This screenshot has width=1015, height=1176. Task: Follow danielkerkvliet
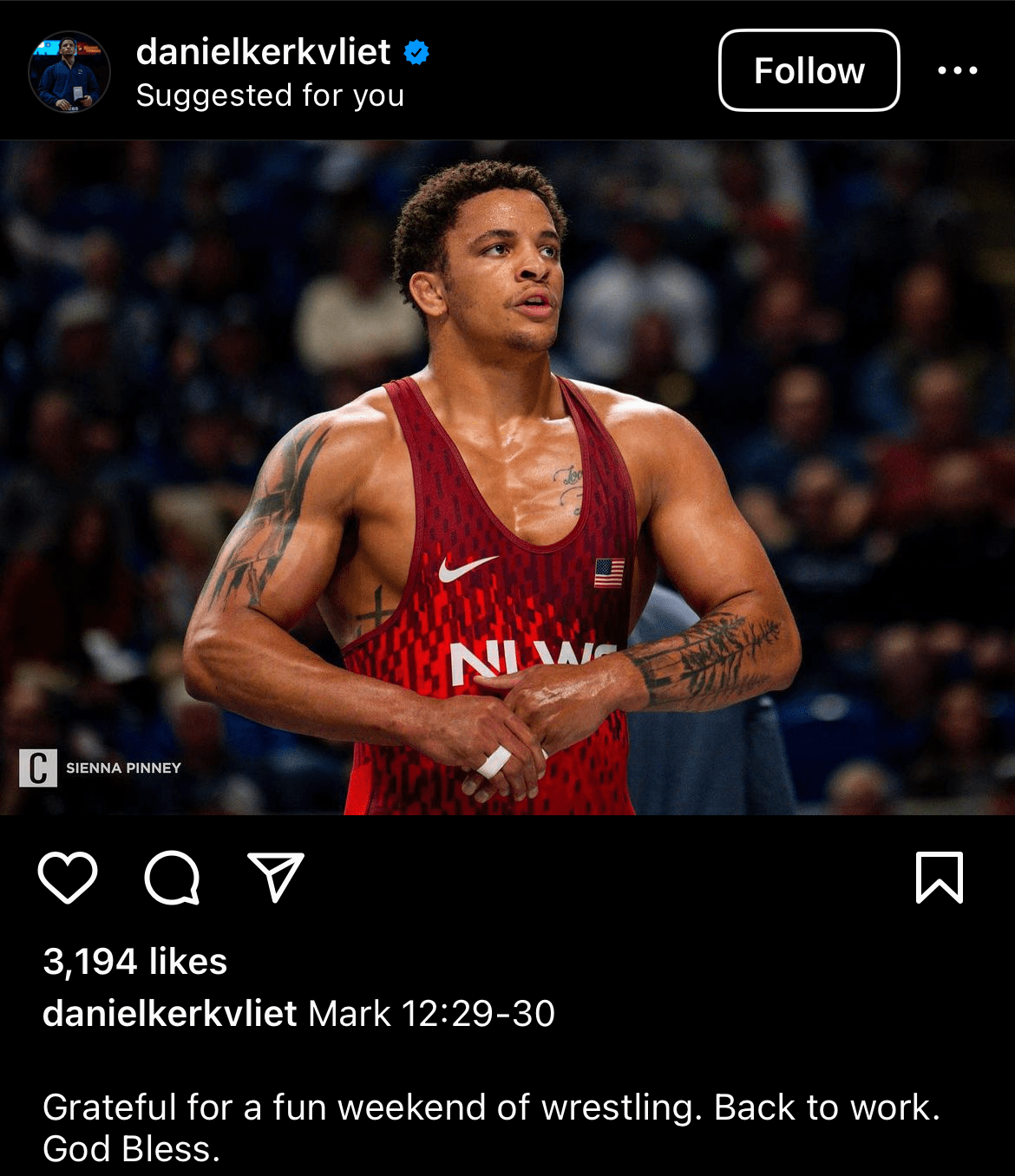[x=809, y=70]
